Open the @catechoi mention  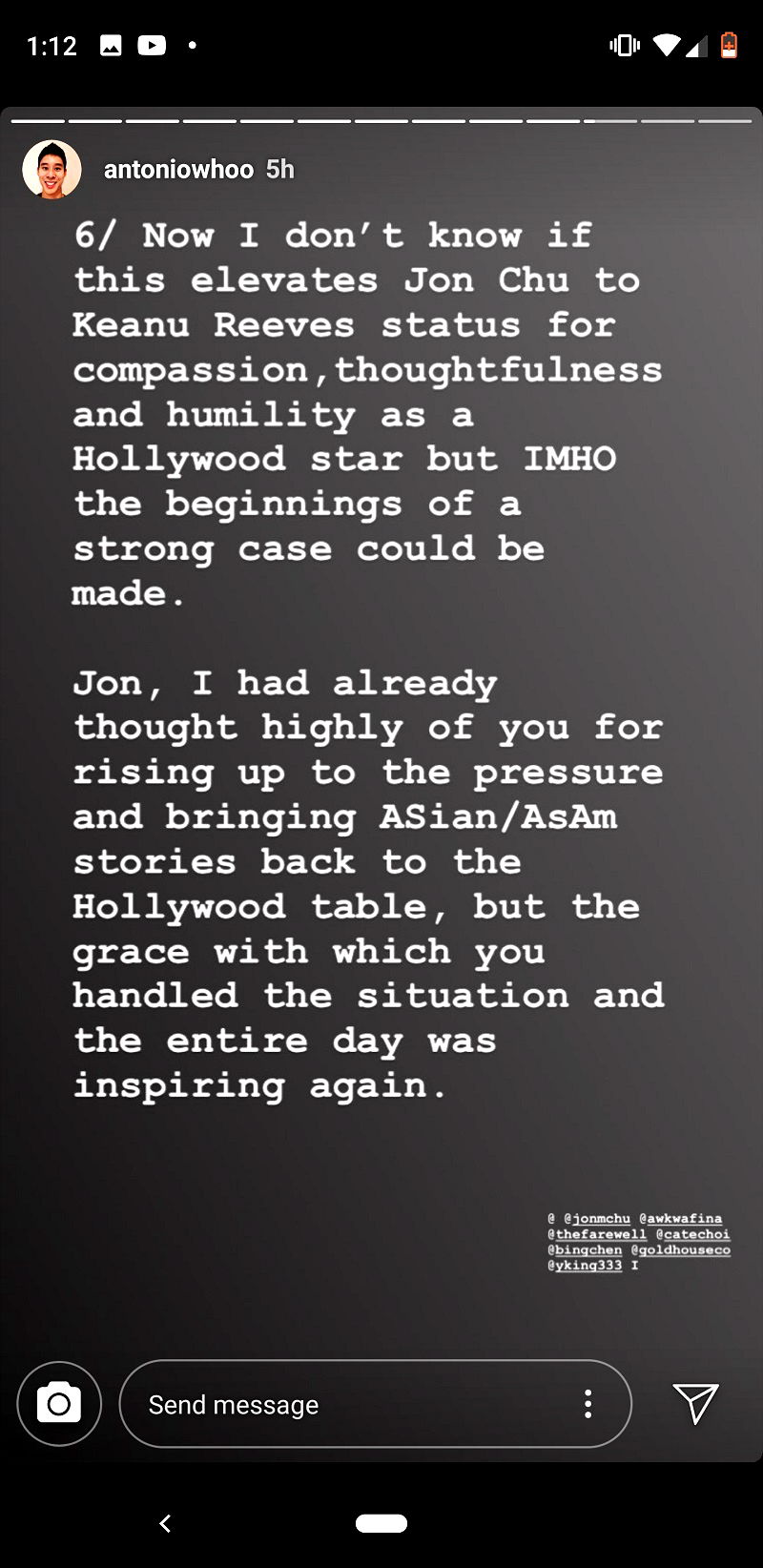click(692, 1234)
